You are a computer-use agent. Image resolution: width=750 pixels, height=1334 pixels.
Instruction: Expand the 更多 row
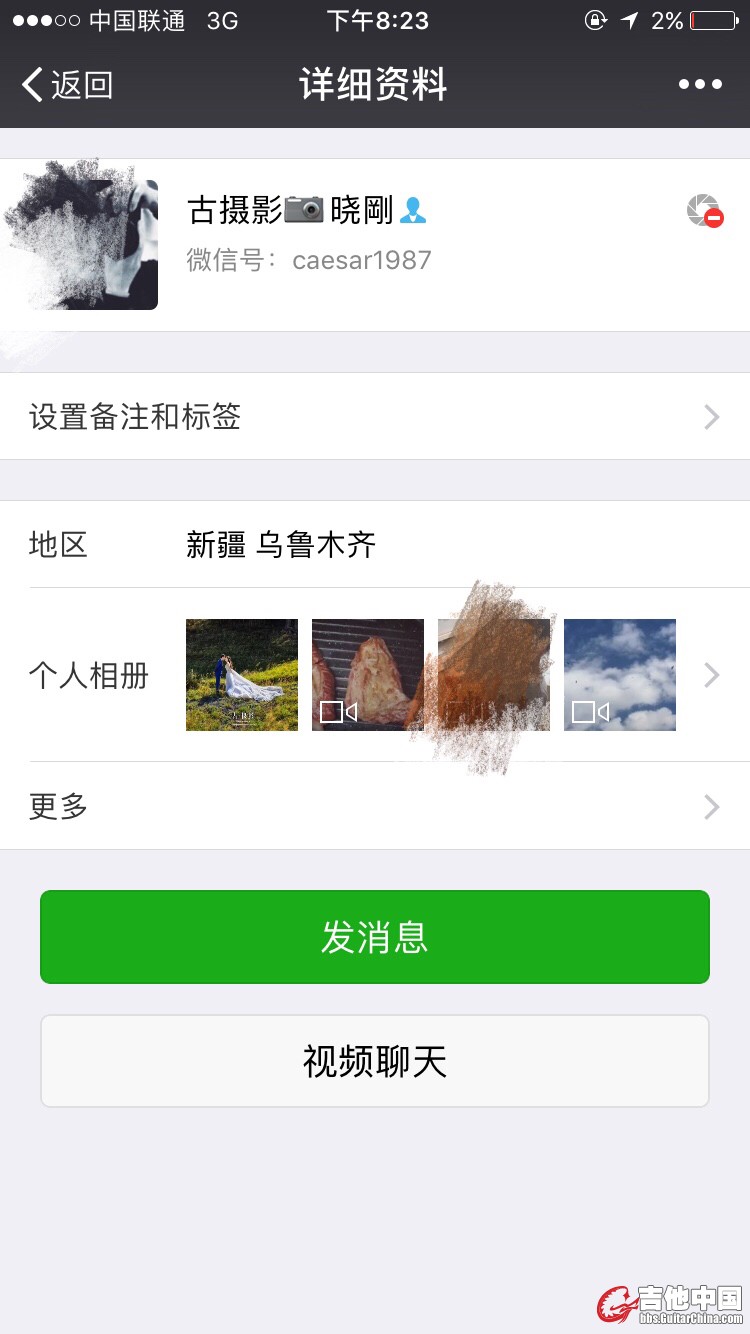[375, 806]
